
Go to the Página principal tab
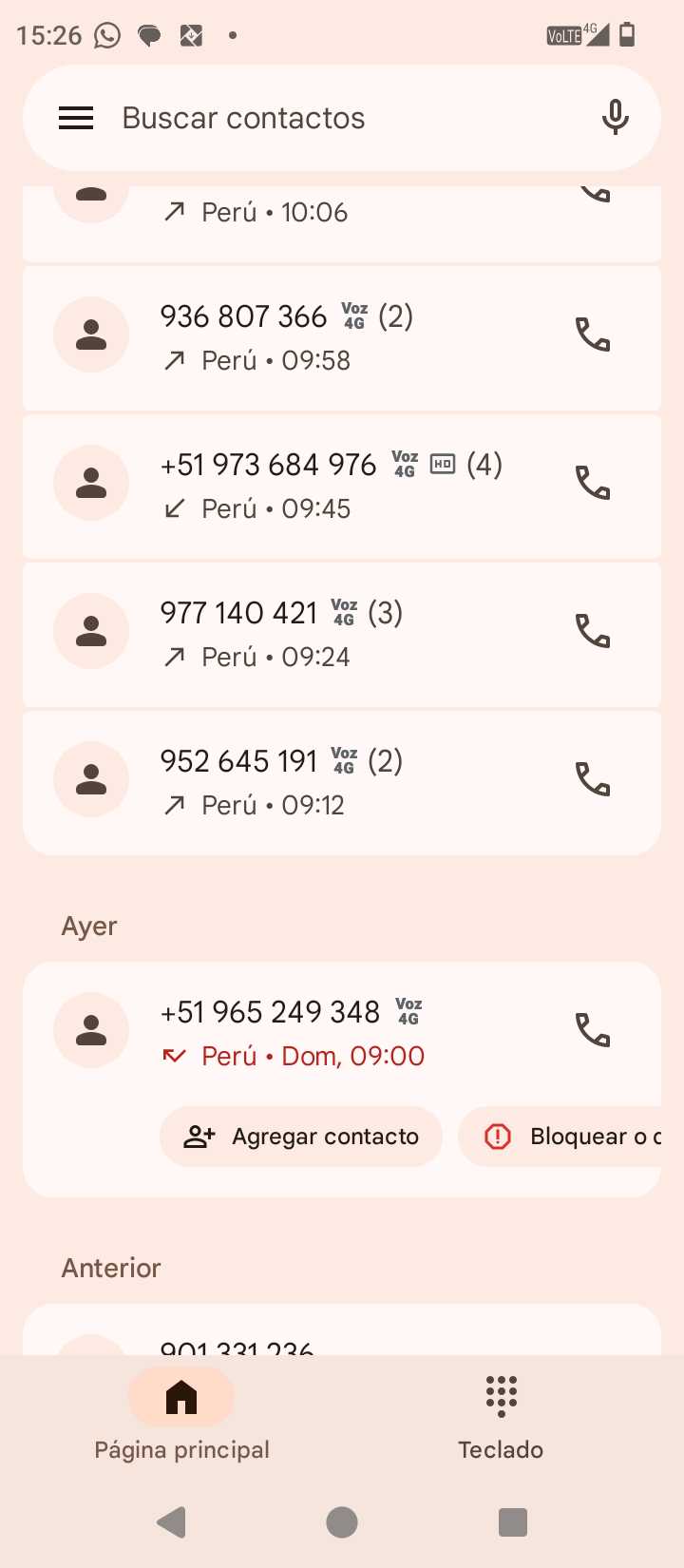pos(181,1418)
